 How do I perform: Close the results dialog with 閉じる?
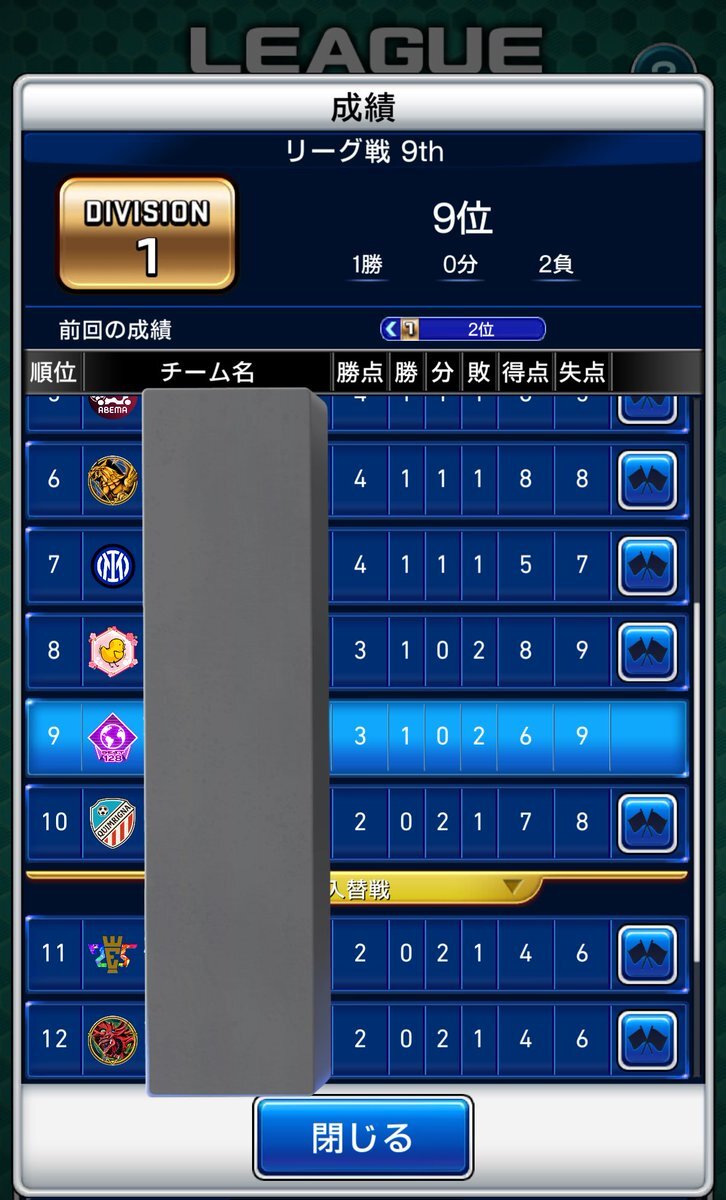click(x=362, y=1137)
